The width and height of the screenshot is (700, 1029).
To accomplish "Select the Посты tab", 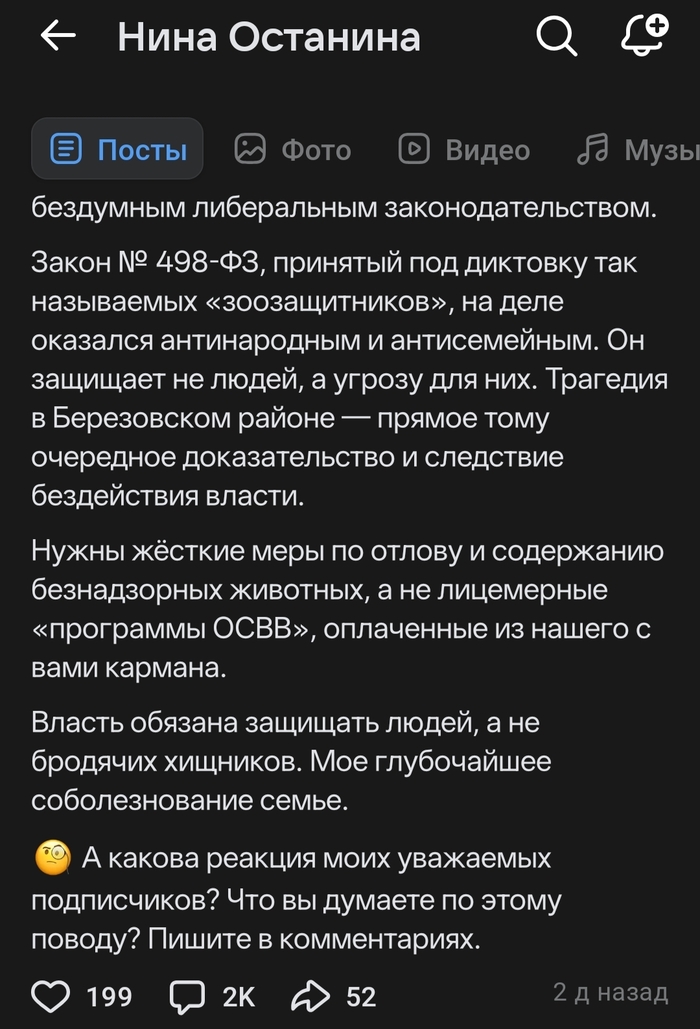I will tap(118, 150).
